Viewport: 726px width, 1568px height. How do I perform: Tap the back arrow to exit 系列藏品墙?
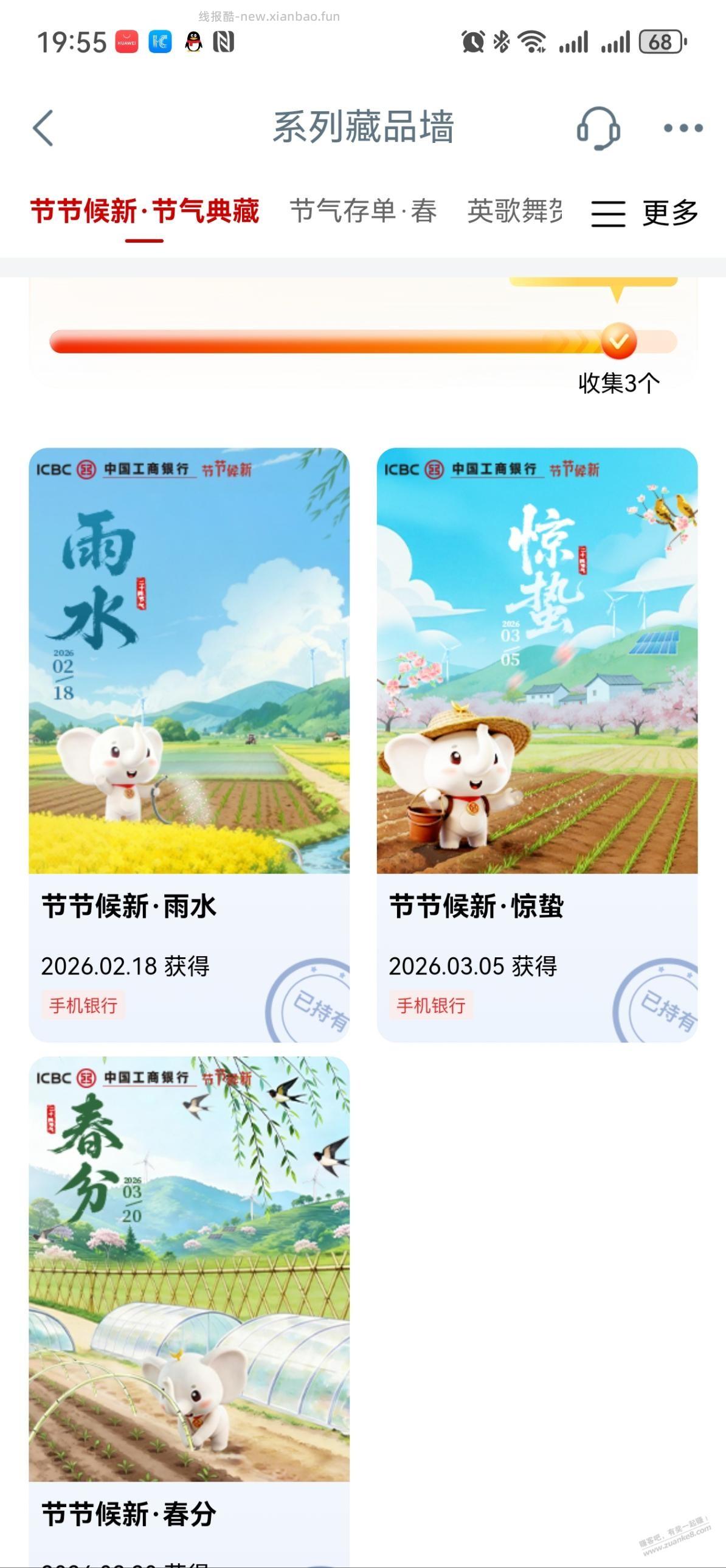[x=44, y=127]
